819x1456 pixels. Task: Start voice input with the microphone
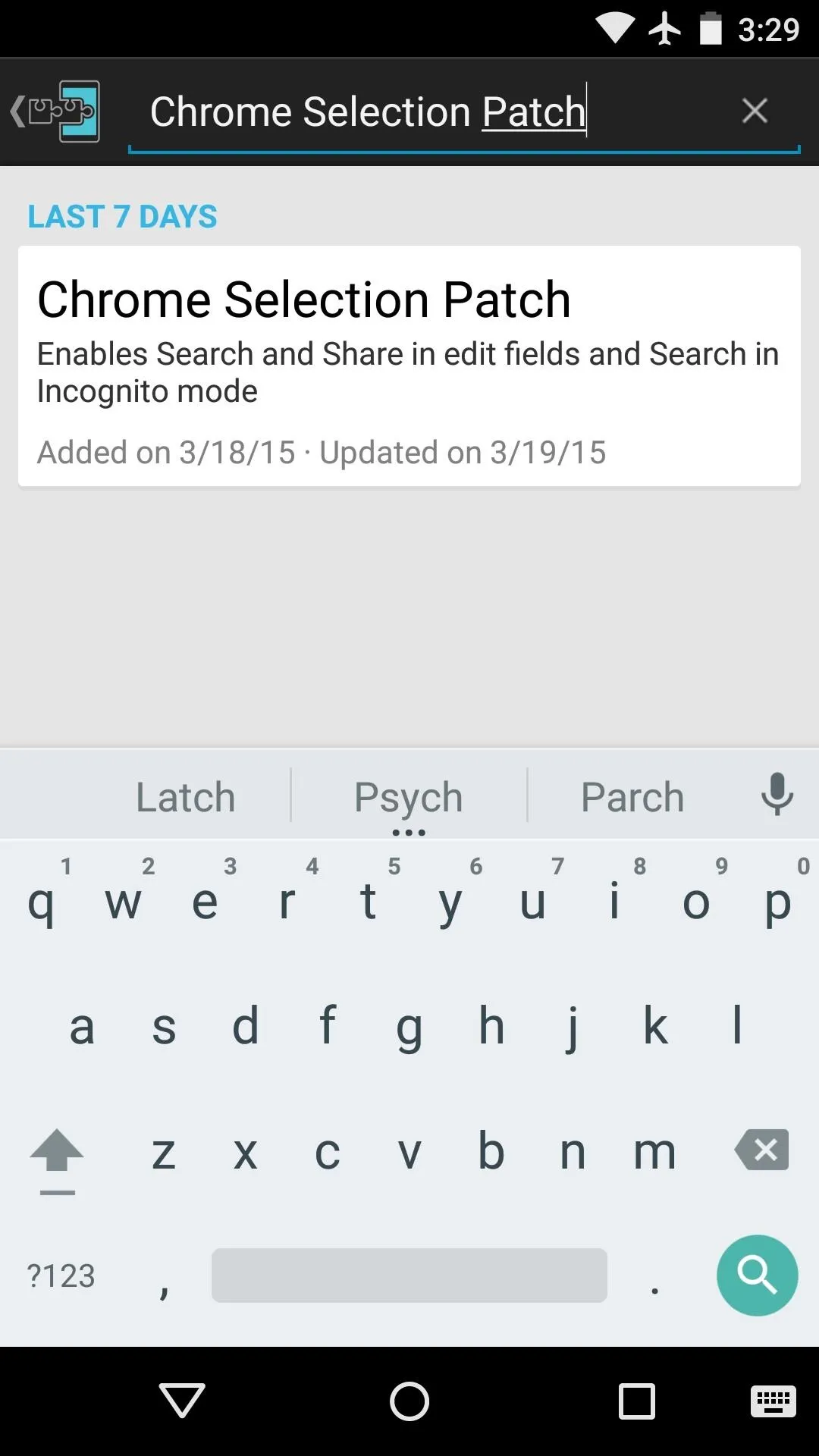(x=777, y=795)
